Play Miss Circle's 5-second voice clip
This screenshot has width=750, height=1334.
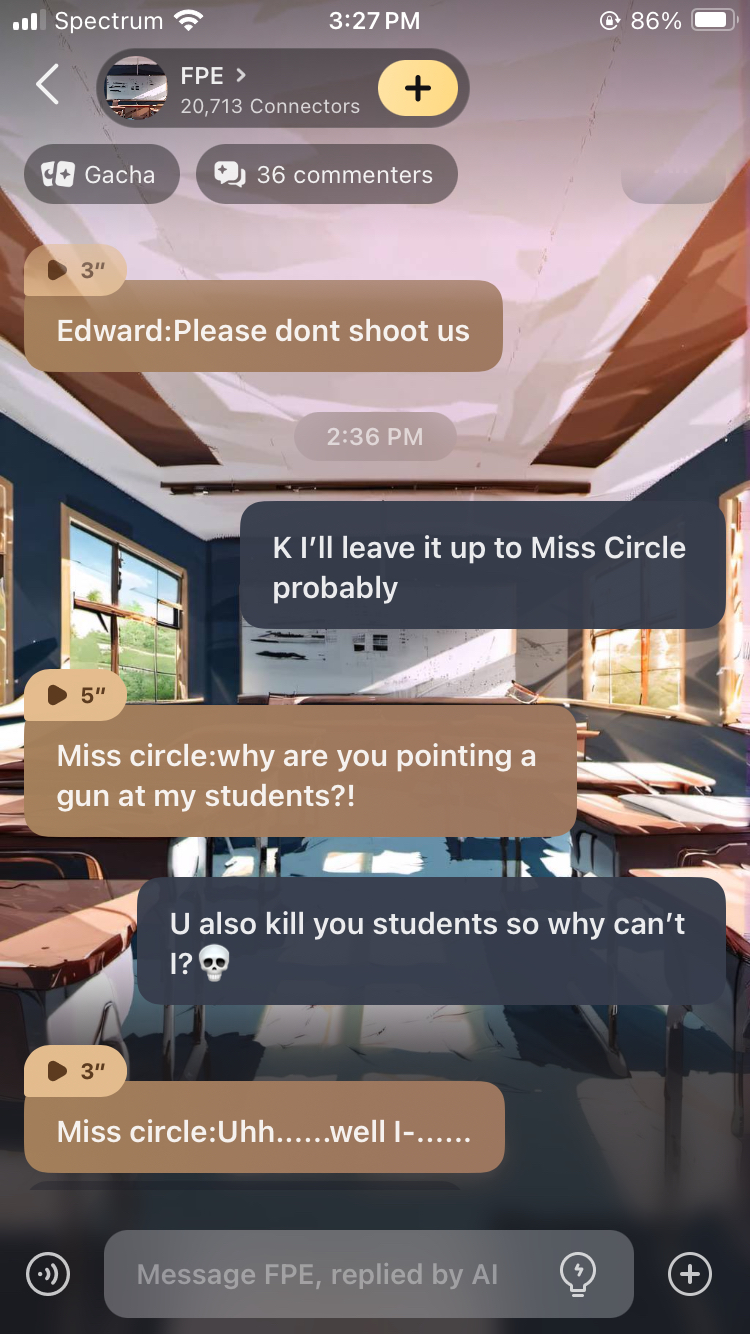click(x=75, y=695)
